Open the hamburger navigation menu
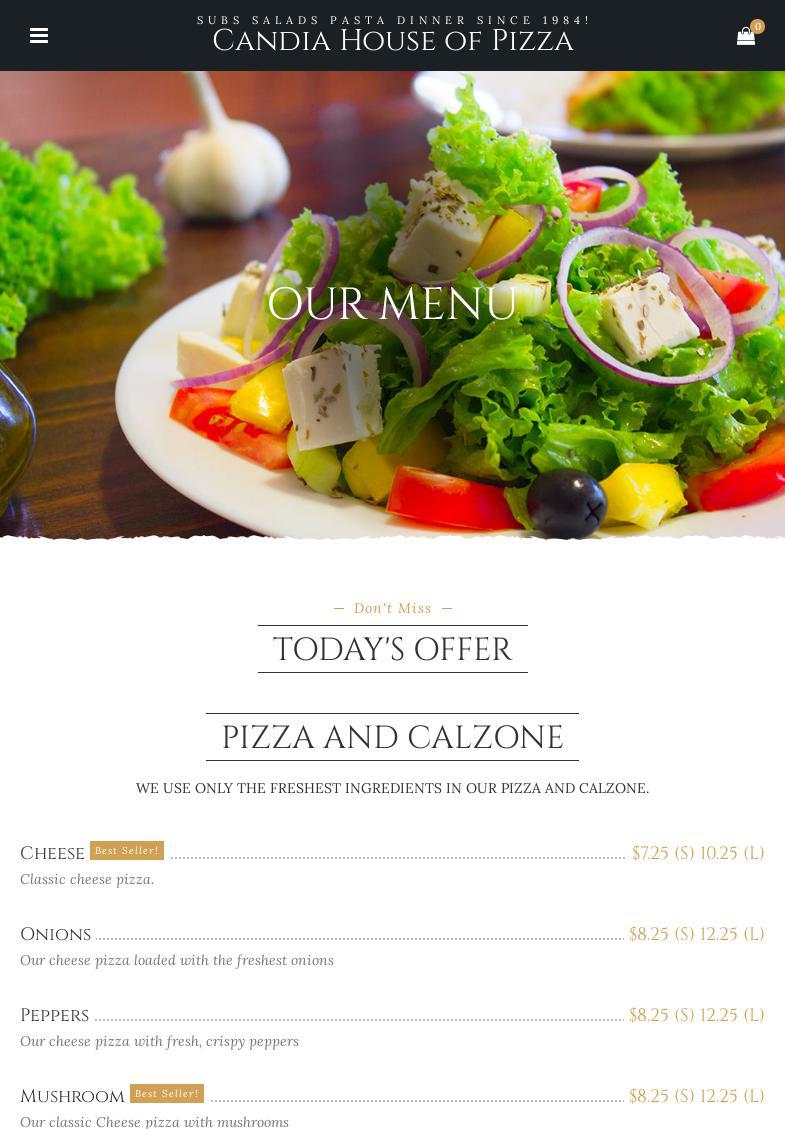Viewport: 785px width, 1129px height. click(39, 36)
